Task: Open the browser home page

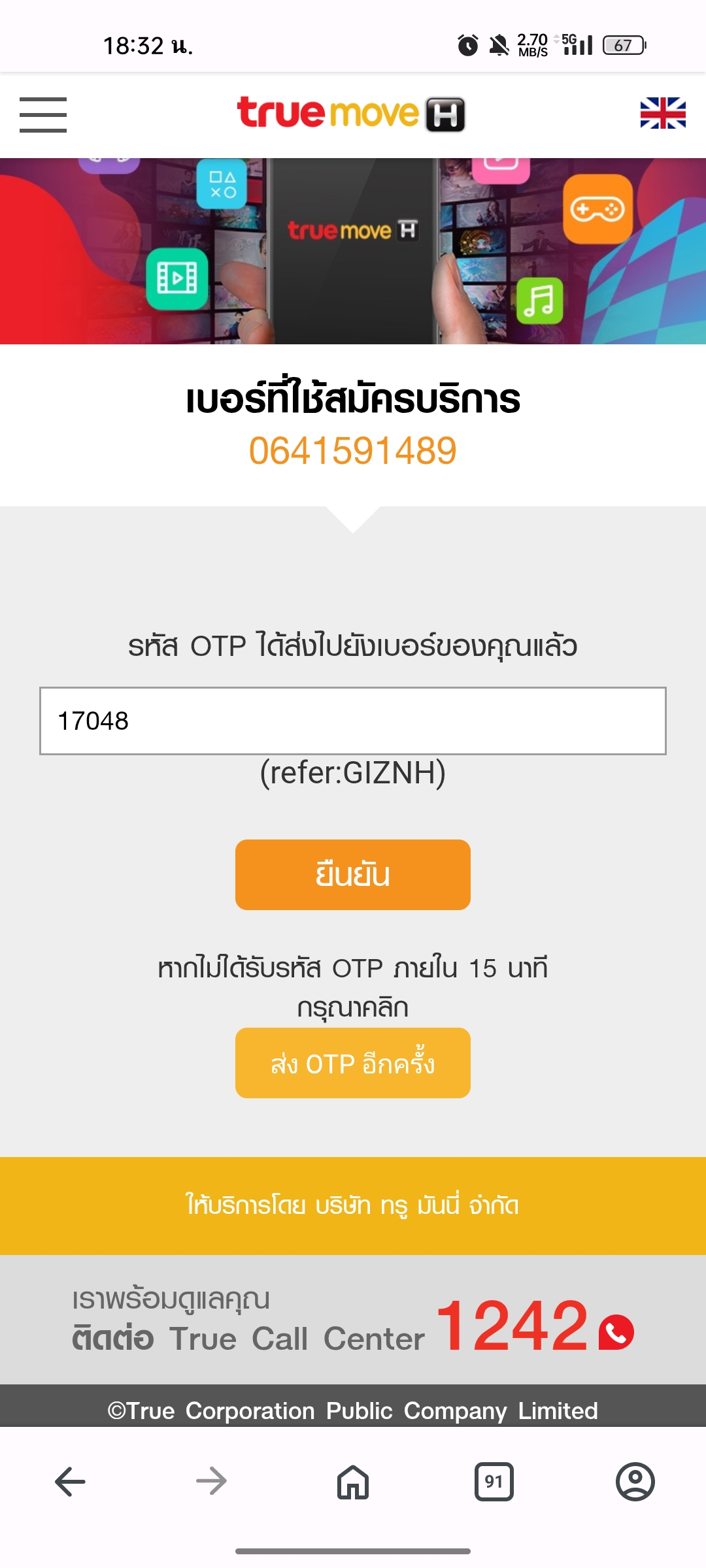Action: tap(353, 1481)
